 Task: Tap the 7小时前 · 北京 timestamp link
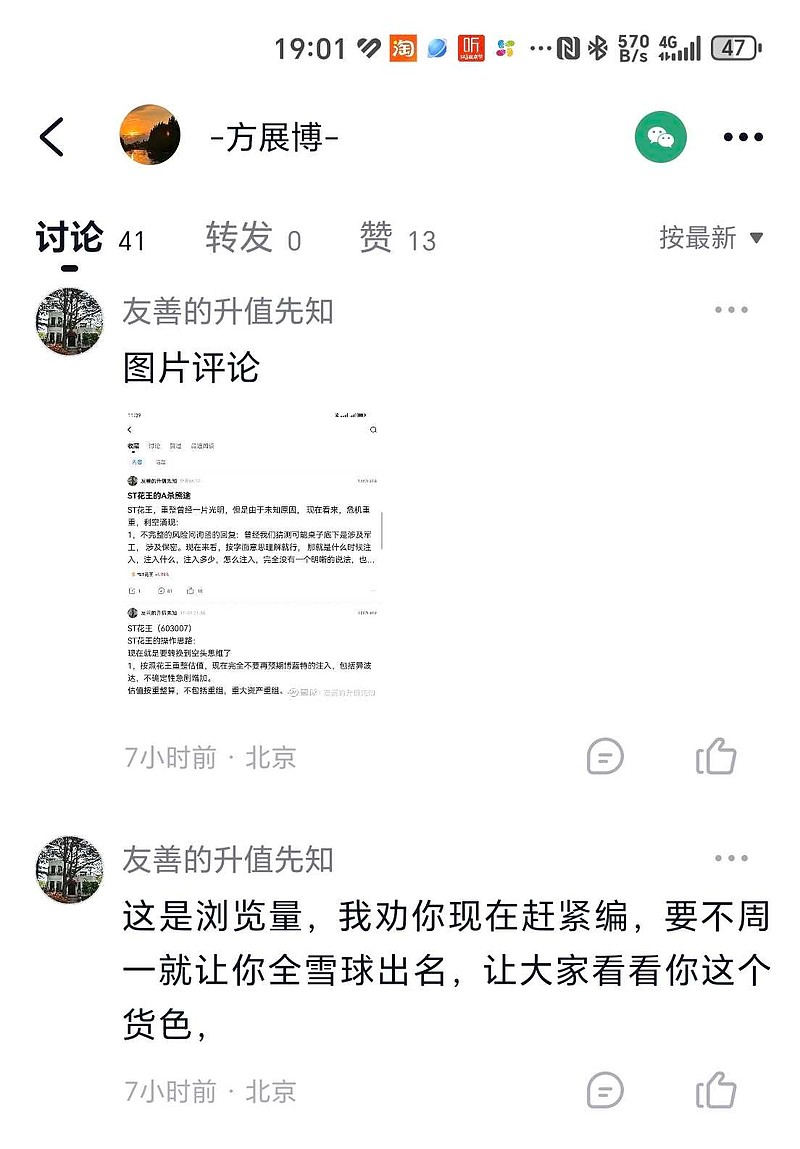pos(210,758)
